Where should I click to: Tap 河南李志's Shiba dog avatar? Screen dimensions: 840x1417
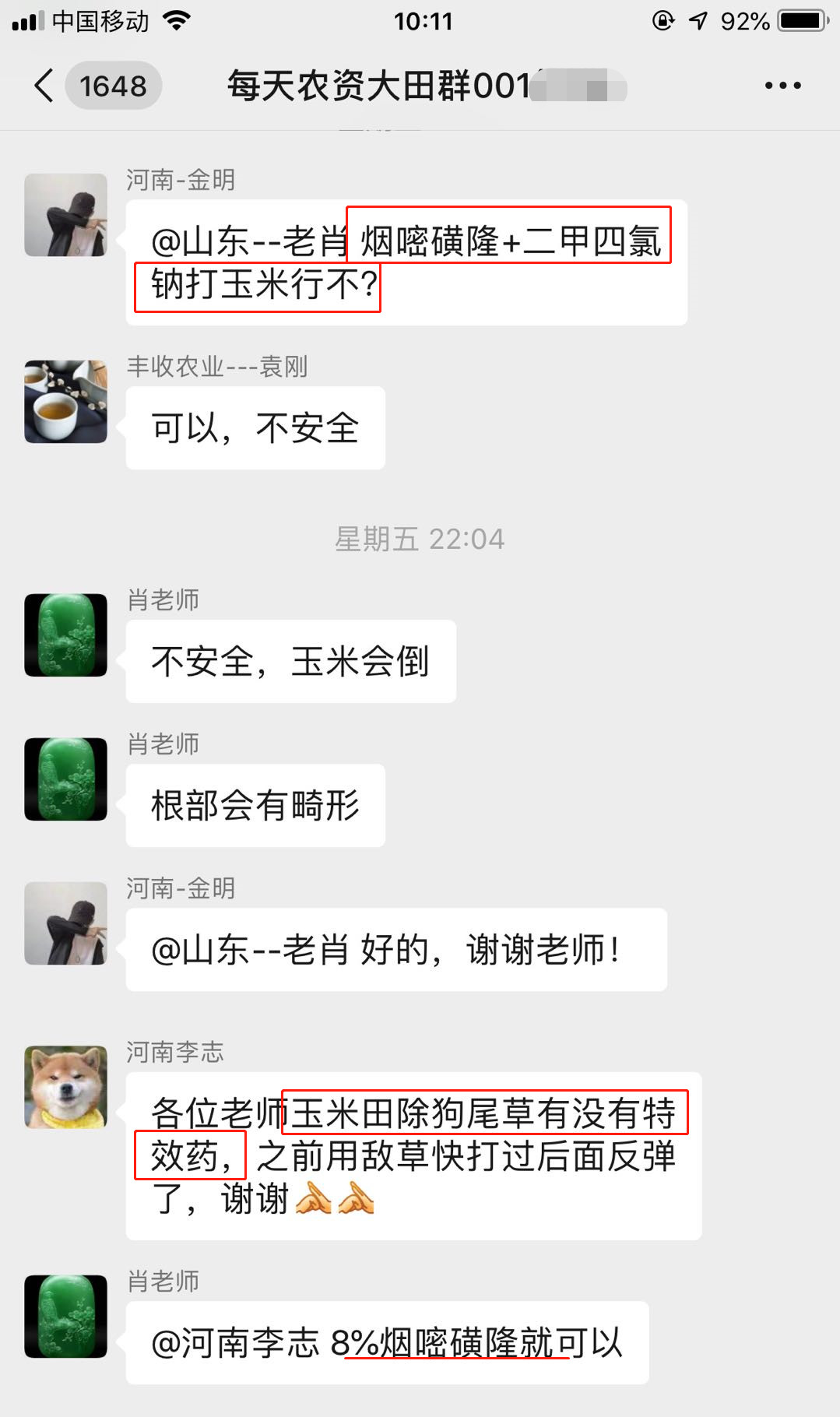[x=65, y=1087]
